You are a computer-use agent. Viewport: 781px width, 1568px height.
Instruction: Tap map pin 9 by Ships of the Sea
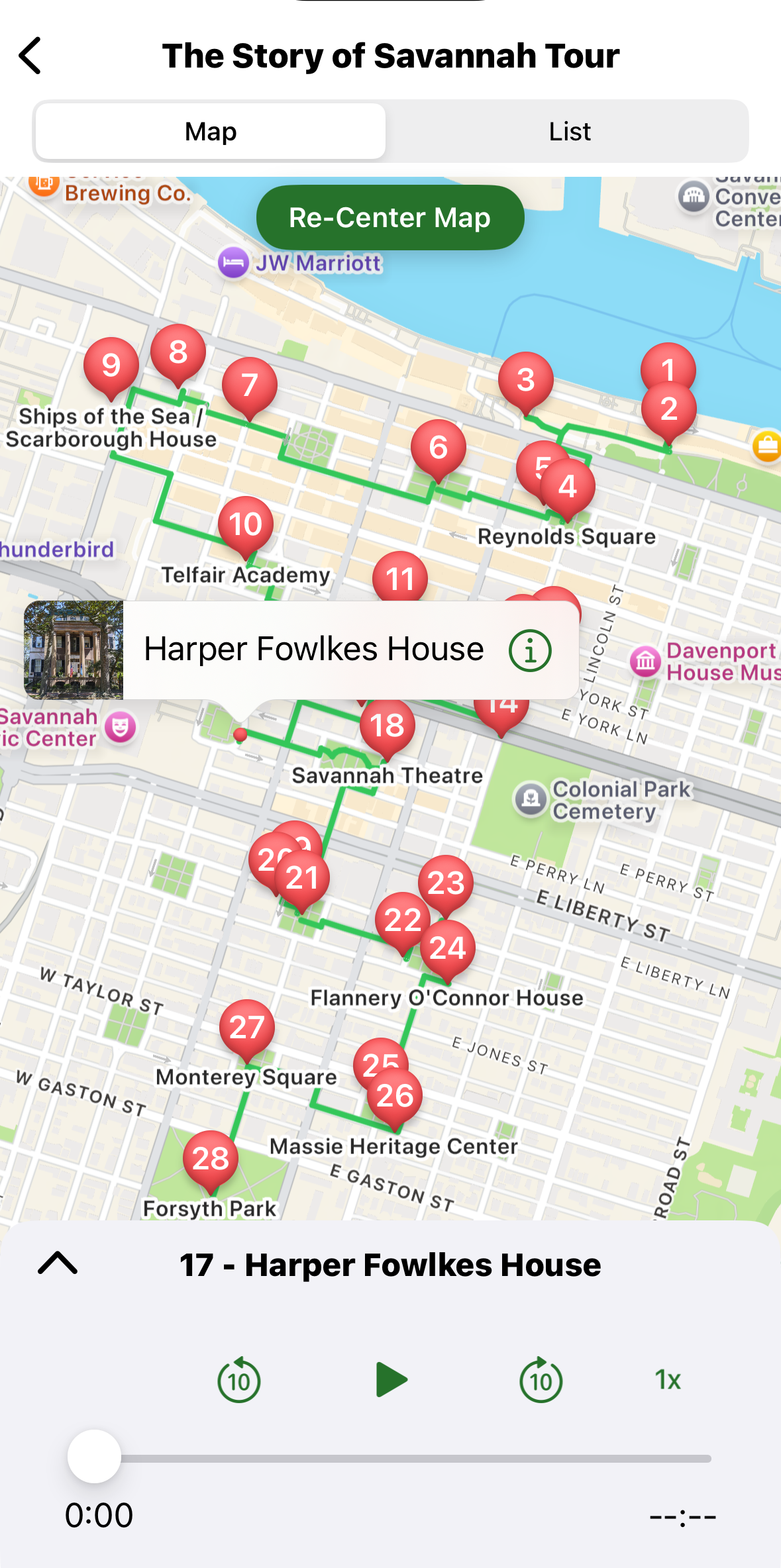point(111,365)
